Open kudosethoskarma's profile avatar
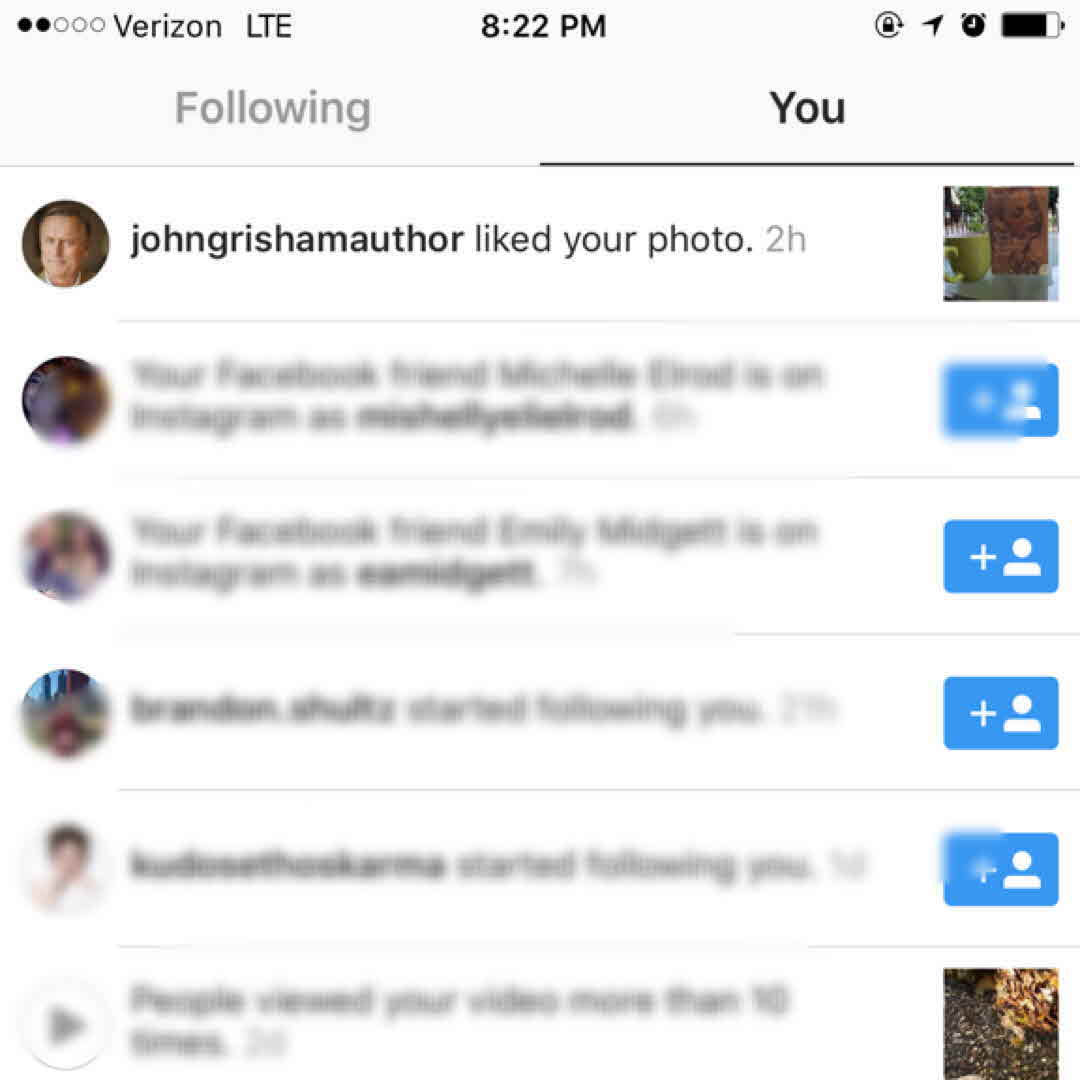This screenshot has width=1080, height=1080. [66, 866]
